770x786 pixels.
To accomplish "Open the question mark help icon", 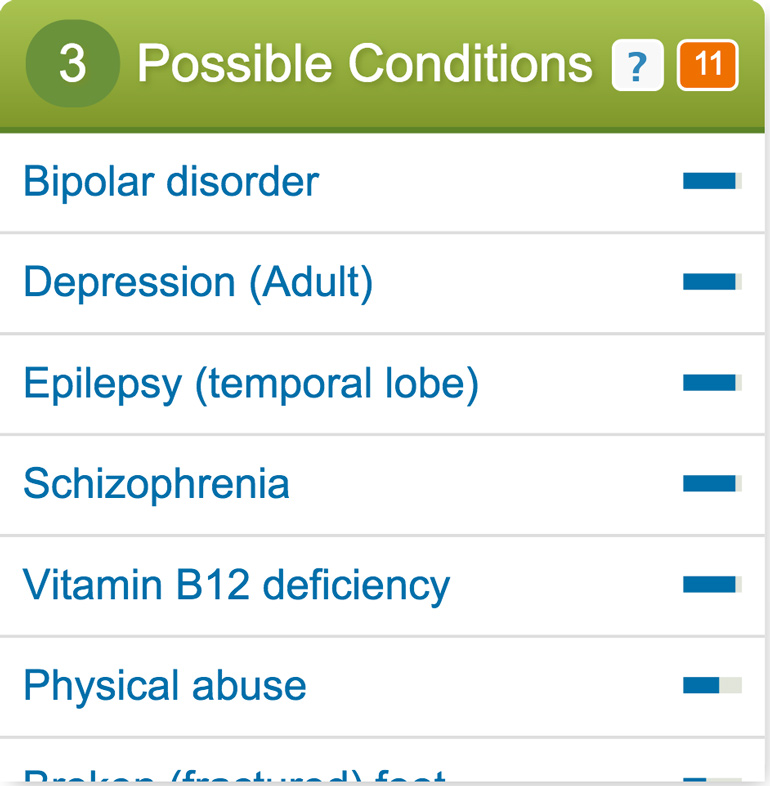I will (637, 66).
